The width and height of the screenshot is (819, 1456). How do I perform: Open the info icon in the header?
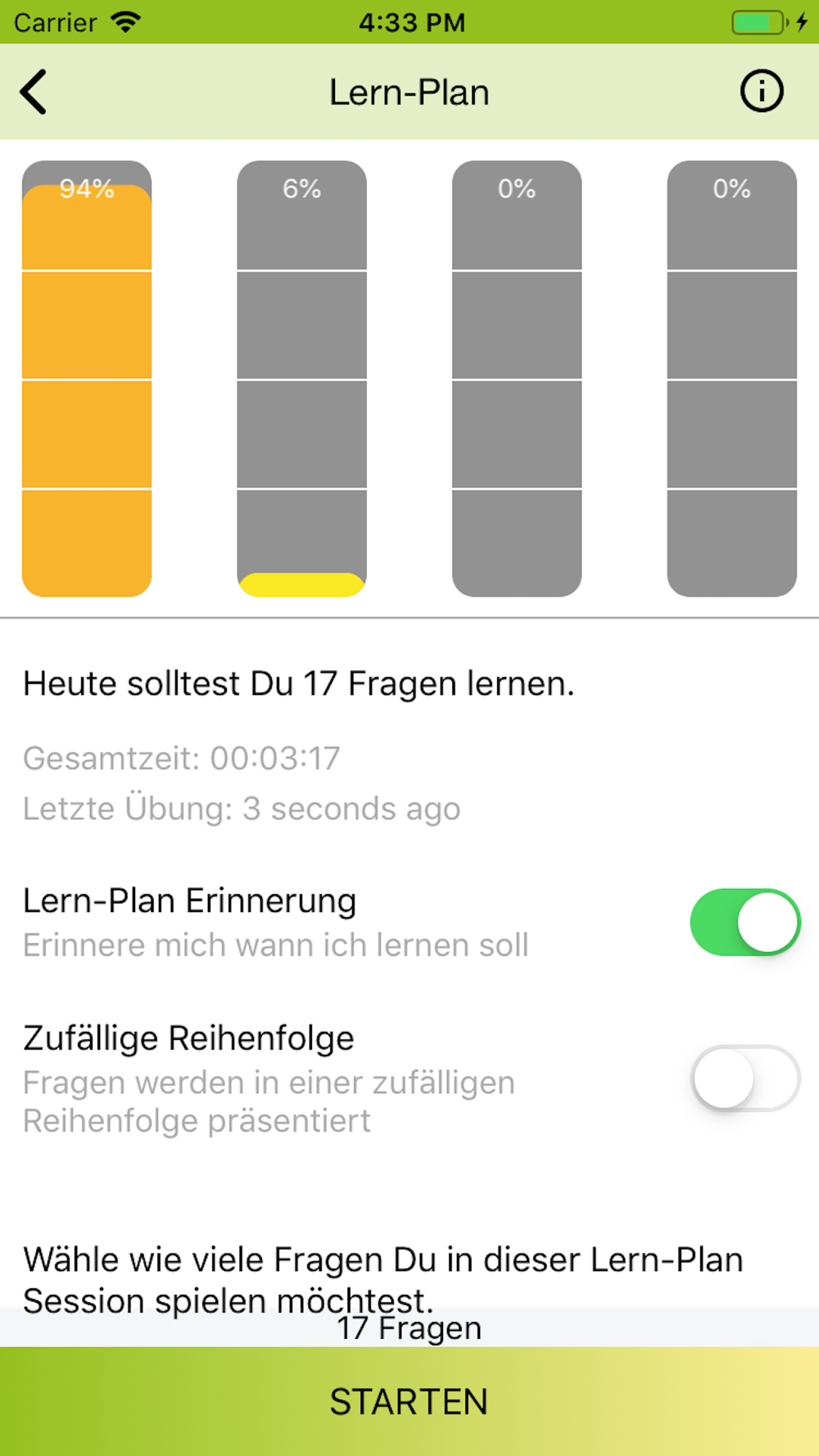762,91
